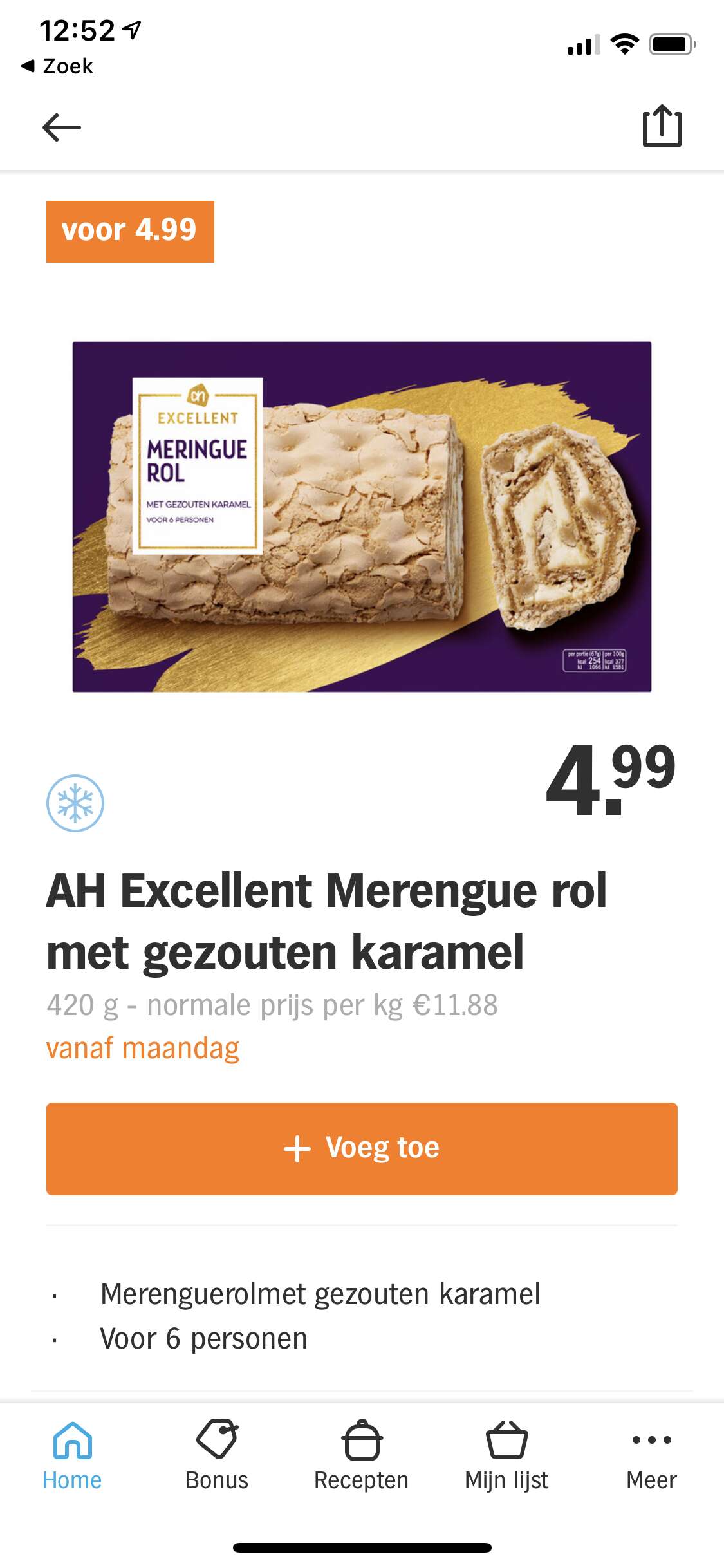Open the Meer menu tab
724x1568 pixels.
pyautogui.click(x=651, y=1456)
